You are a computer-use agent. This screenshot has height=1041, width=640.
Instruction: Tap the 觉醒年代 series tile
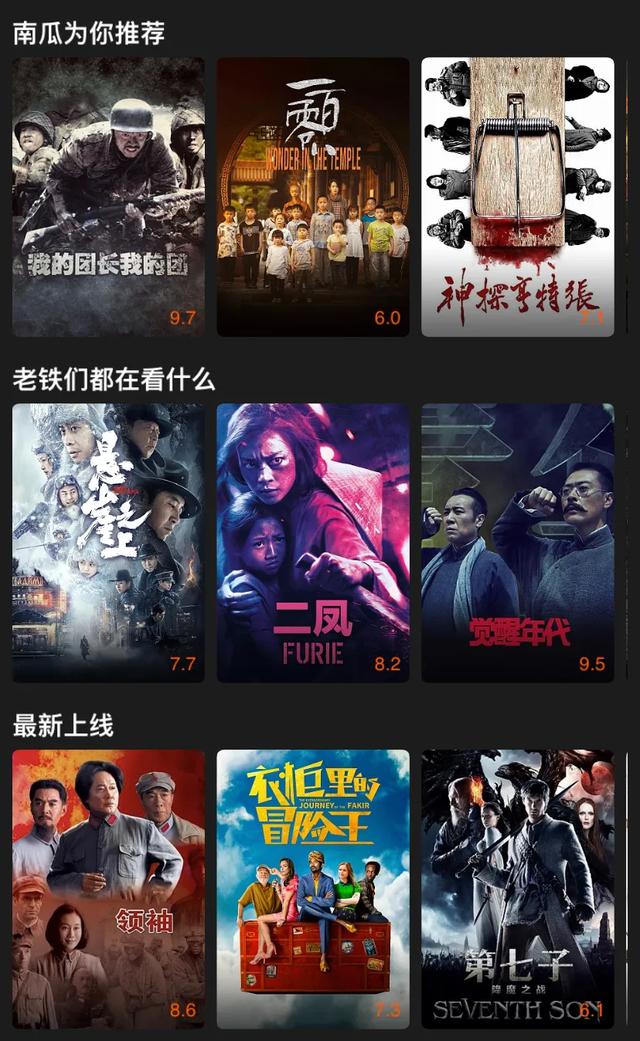[x=517, y=543]
